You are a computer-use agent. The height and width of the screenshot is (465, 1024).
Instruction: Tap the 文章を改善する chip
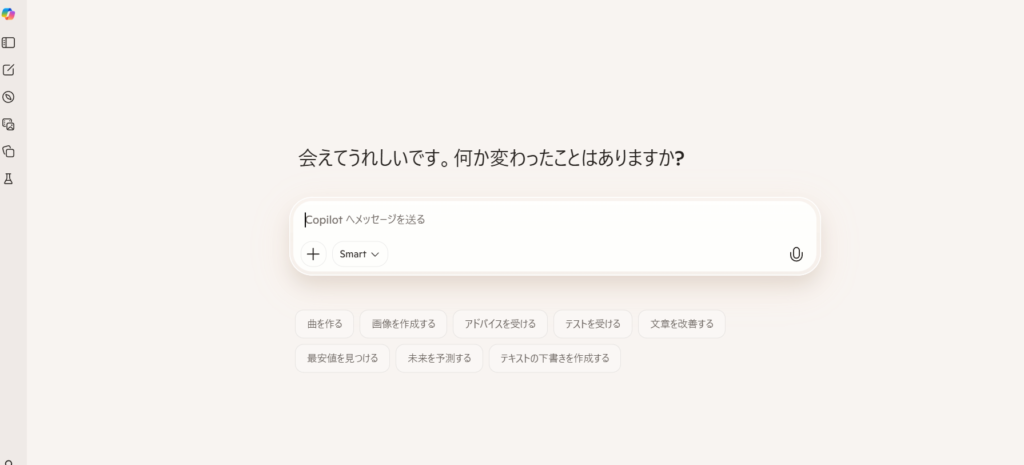[681, 324]
